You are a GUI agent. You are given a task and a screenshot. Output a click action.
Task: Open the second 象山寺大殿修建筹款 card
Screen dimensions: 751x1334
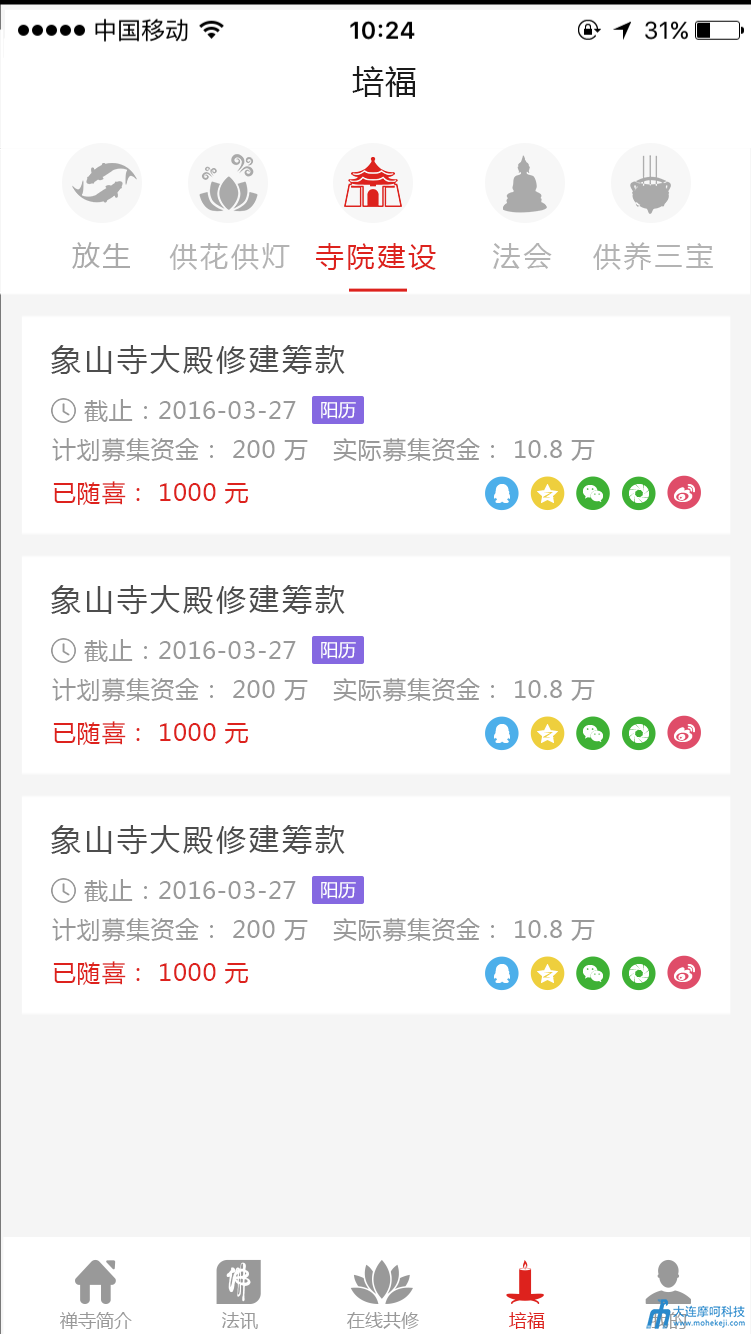(376, 665)
